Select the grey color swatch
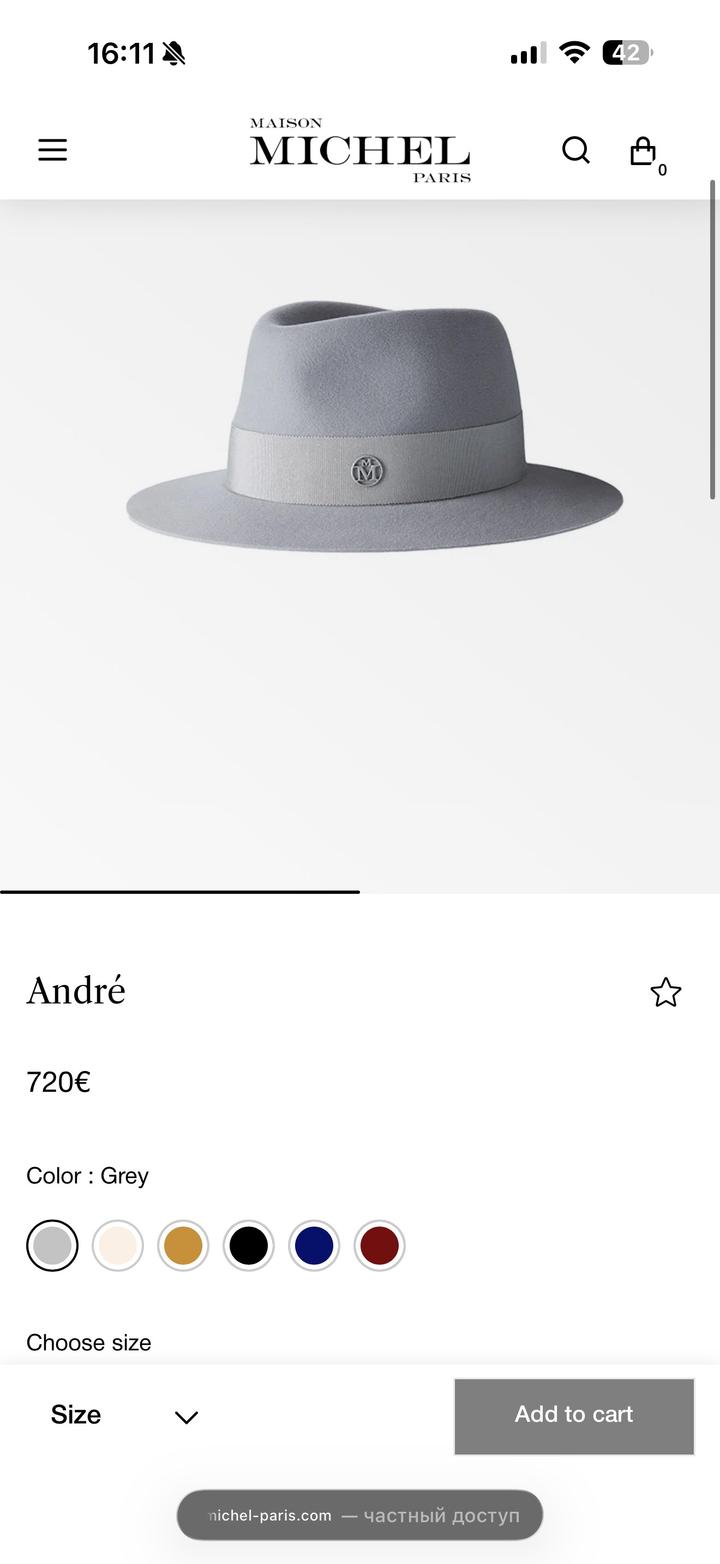The height and width of the screenshot is (1564, 720). pos(52,1246)
